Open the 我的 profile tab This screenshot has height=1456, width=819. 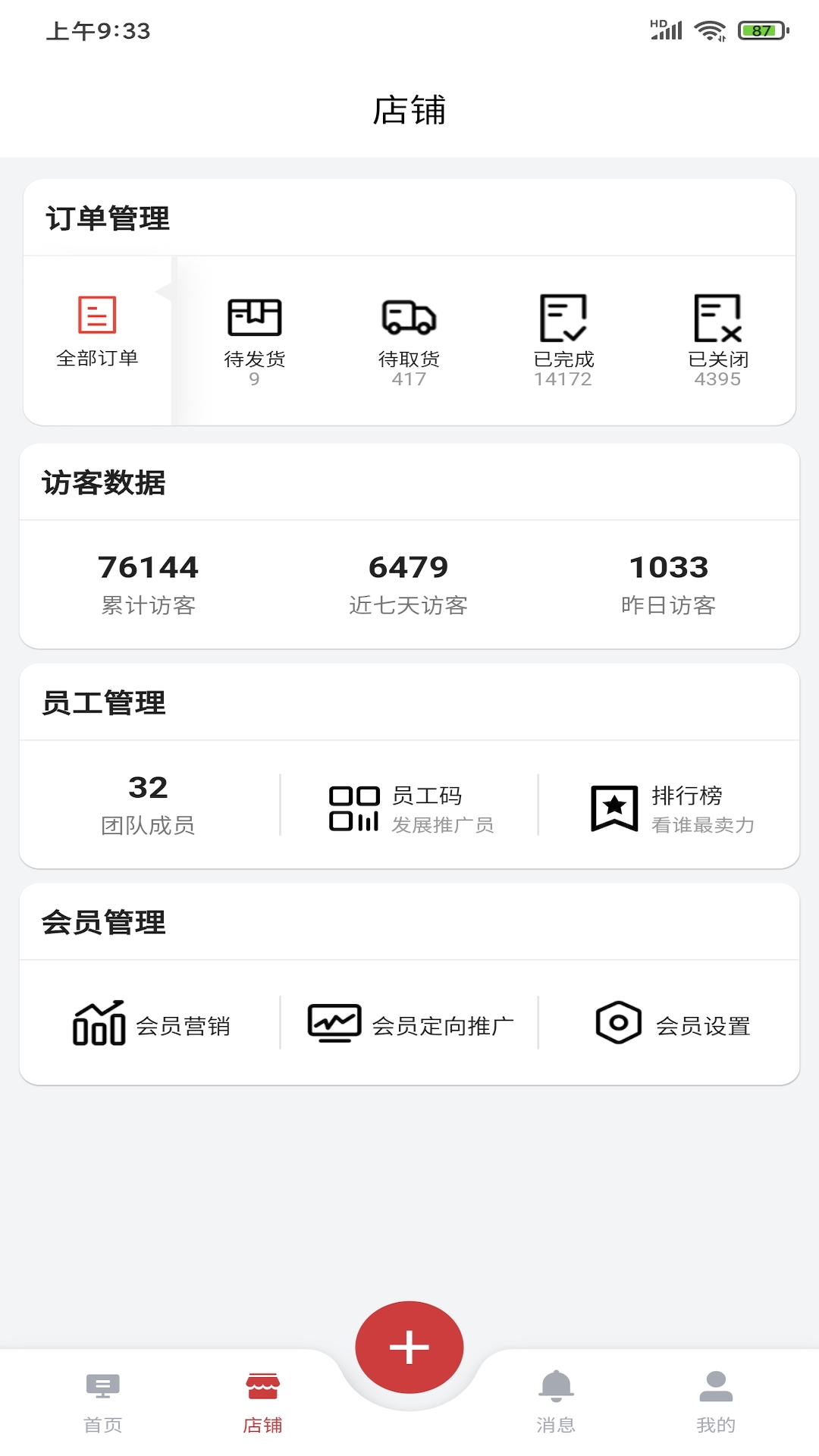click(x=716, y=1404)
